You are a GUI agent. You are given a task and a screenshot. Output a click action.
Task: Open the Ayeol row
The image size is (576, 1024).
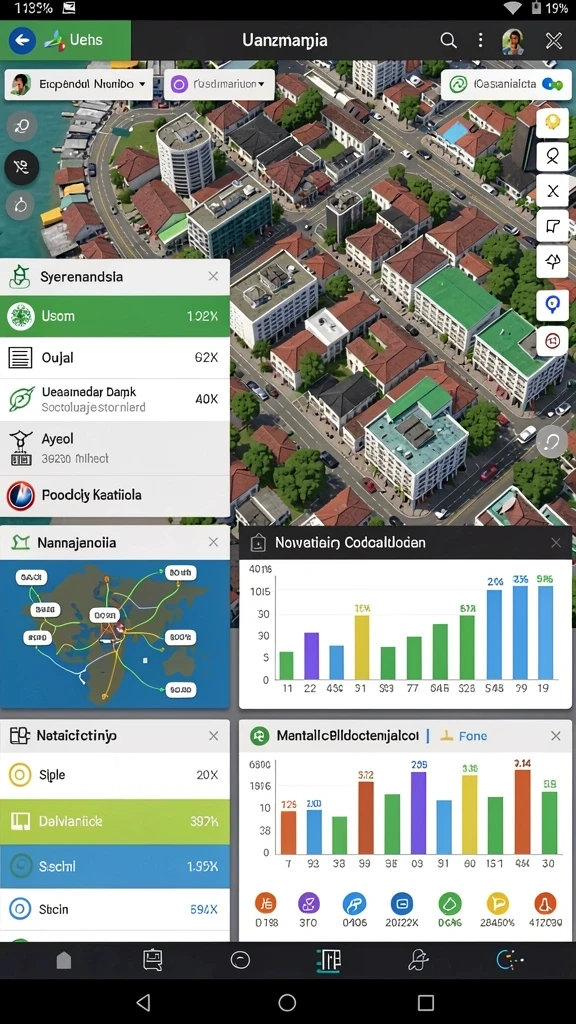pyautogui.click(x=115, y=447)
